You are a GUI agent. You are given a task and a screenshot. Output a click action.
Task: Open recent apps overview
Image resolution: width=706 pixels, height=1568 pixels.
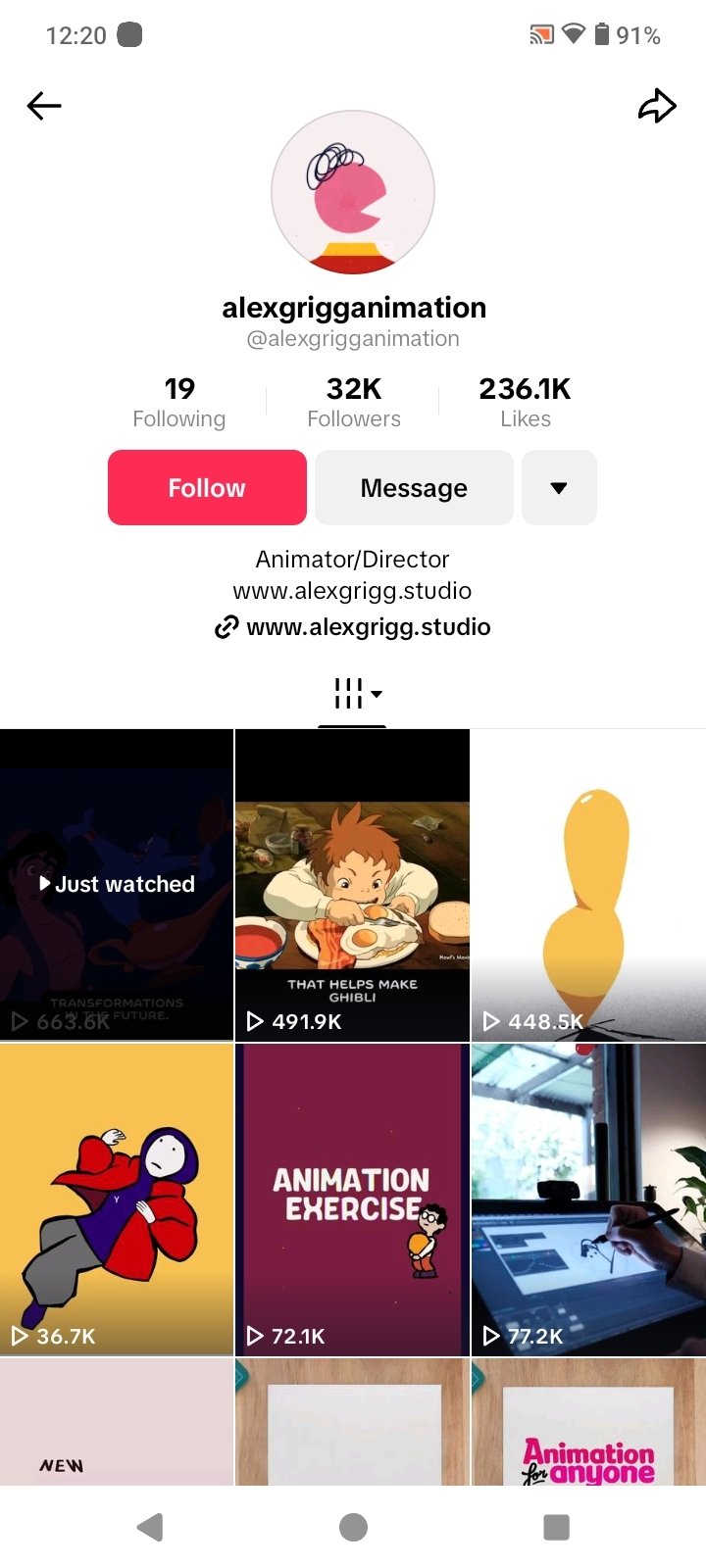556,1527
